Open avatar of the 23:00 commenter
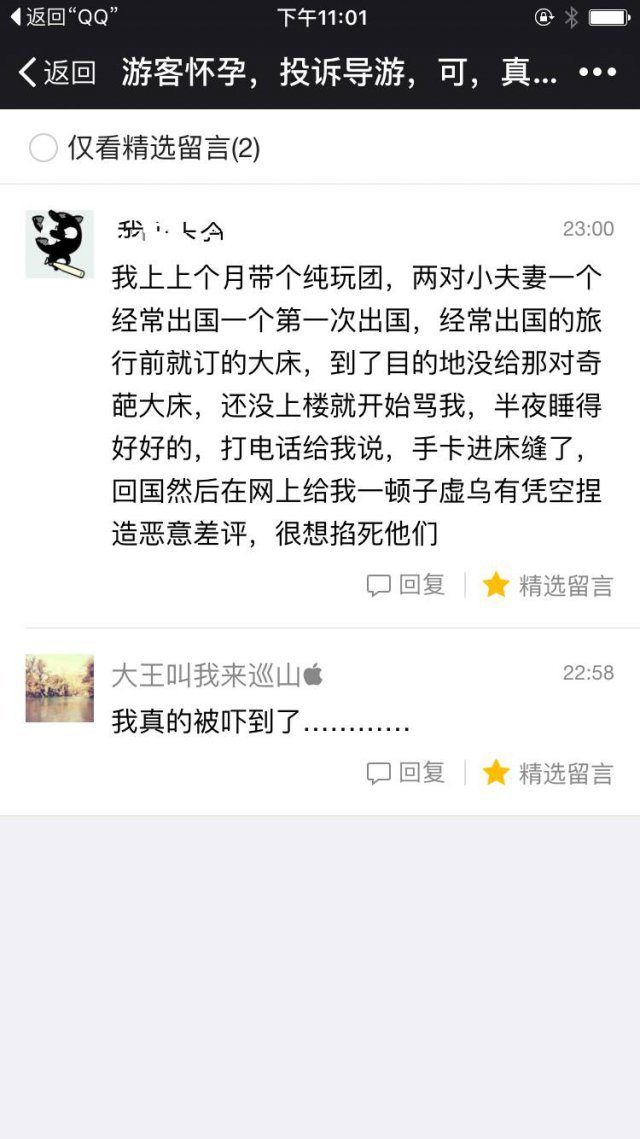Image resolution: width=640 pixels, height=1139 pixels. 59,244
